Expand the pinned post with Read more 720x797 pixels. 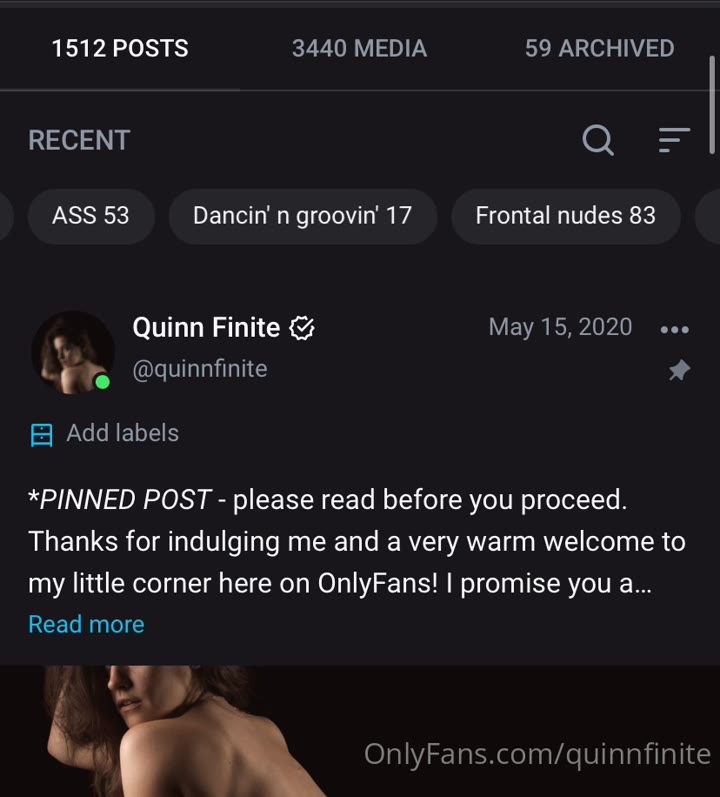point(86,623)
